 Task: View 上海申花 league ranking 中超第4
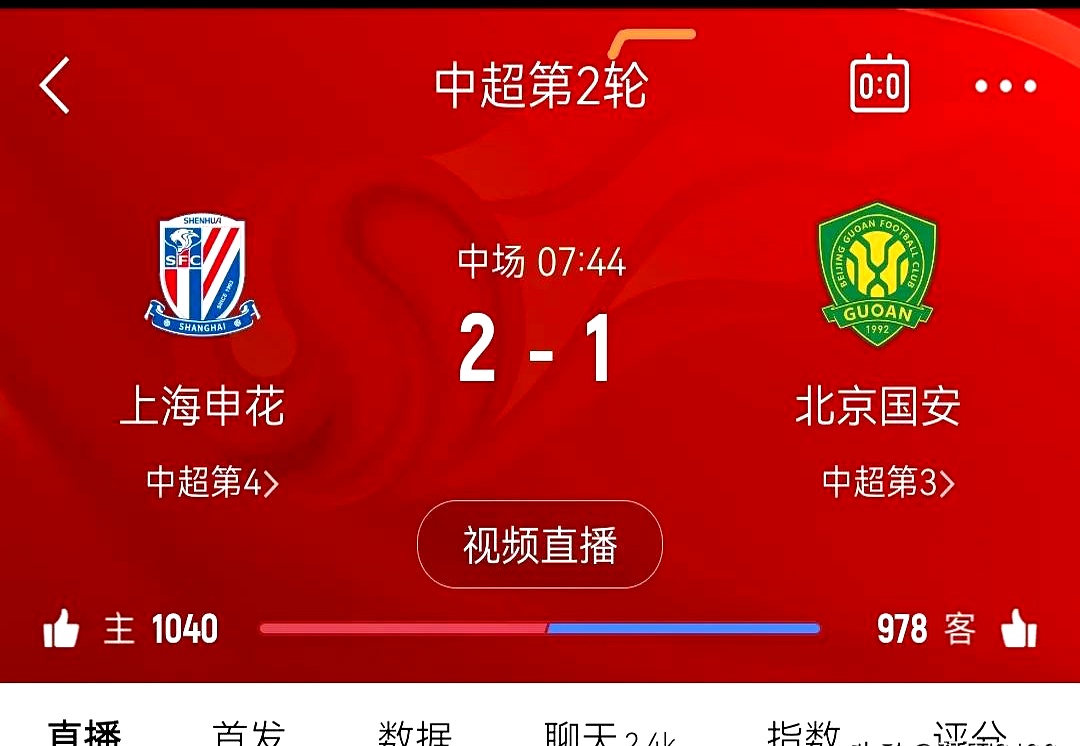pos(212,483)
